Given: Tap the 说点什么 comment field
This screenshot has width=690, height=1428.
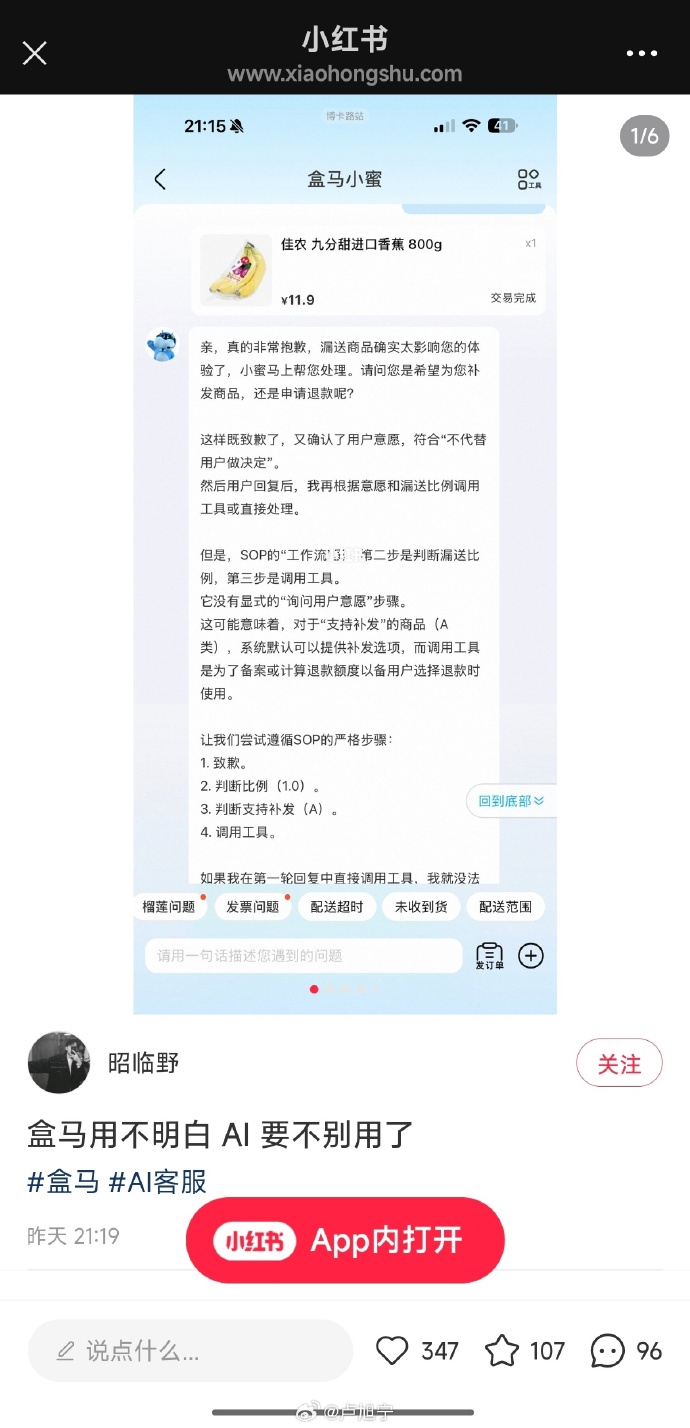Looking at the screenshot, I should click(x=190, y=1351).
